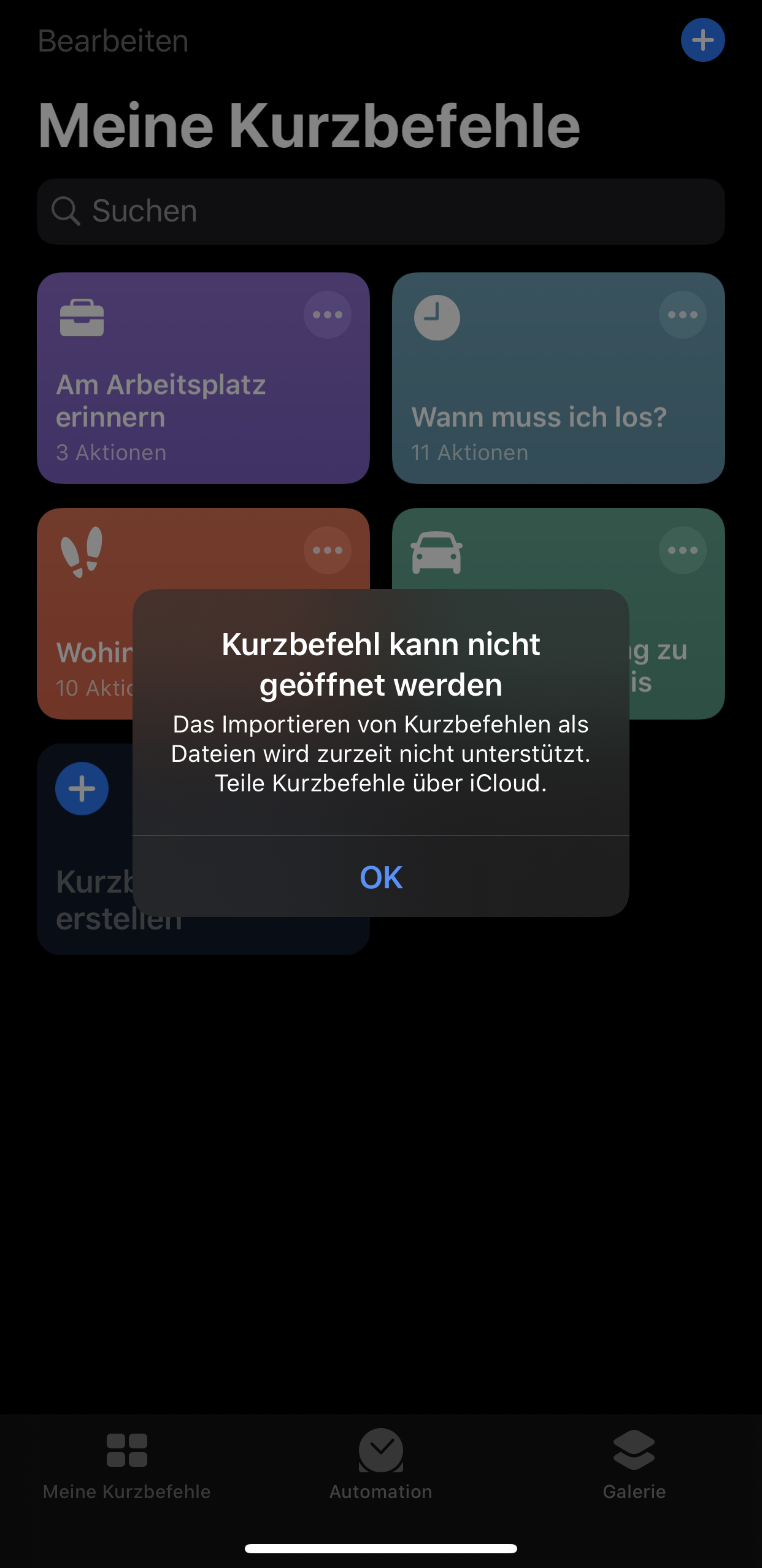Add a new shortcut with the top plus button

[702, 40]
